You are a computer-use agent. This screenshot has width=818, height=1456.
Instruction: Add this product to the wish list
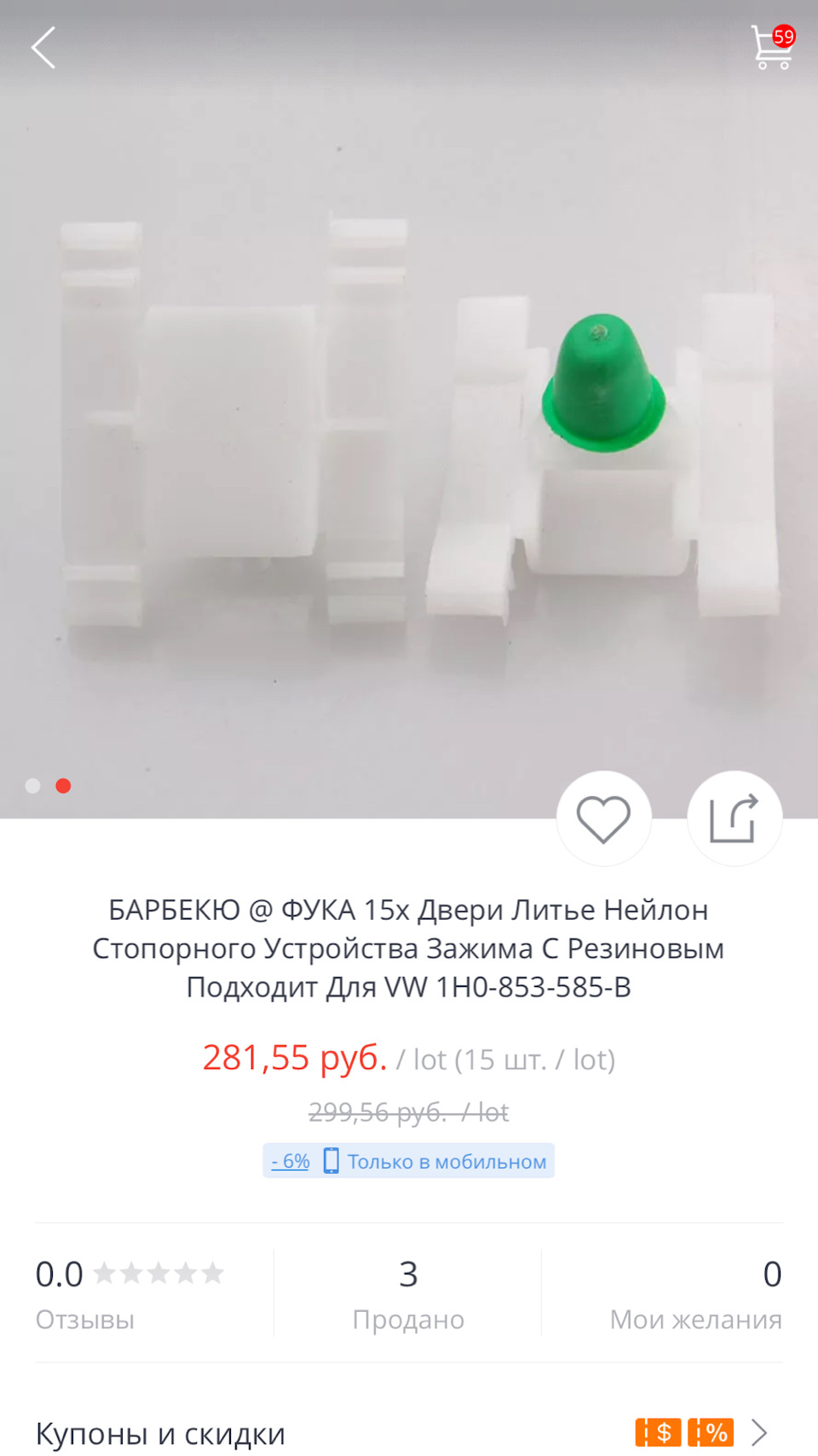[x=603, y=819]
